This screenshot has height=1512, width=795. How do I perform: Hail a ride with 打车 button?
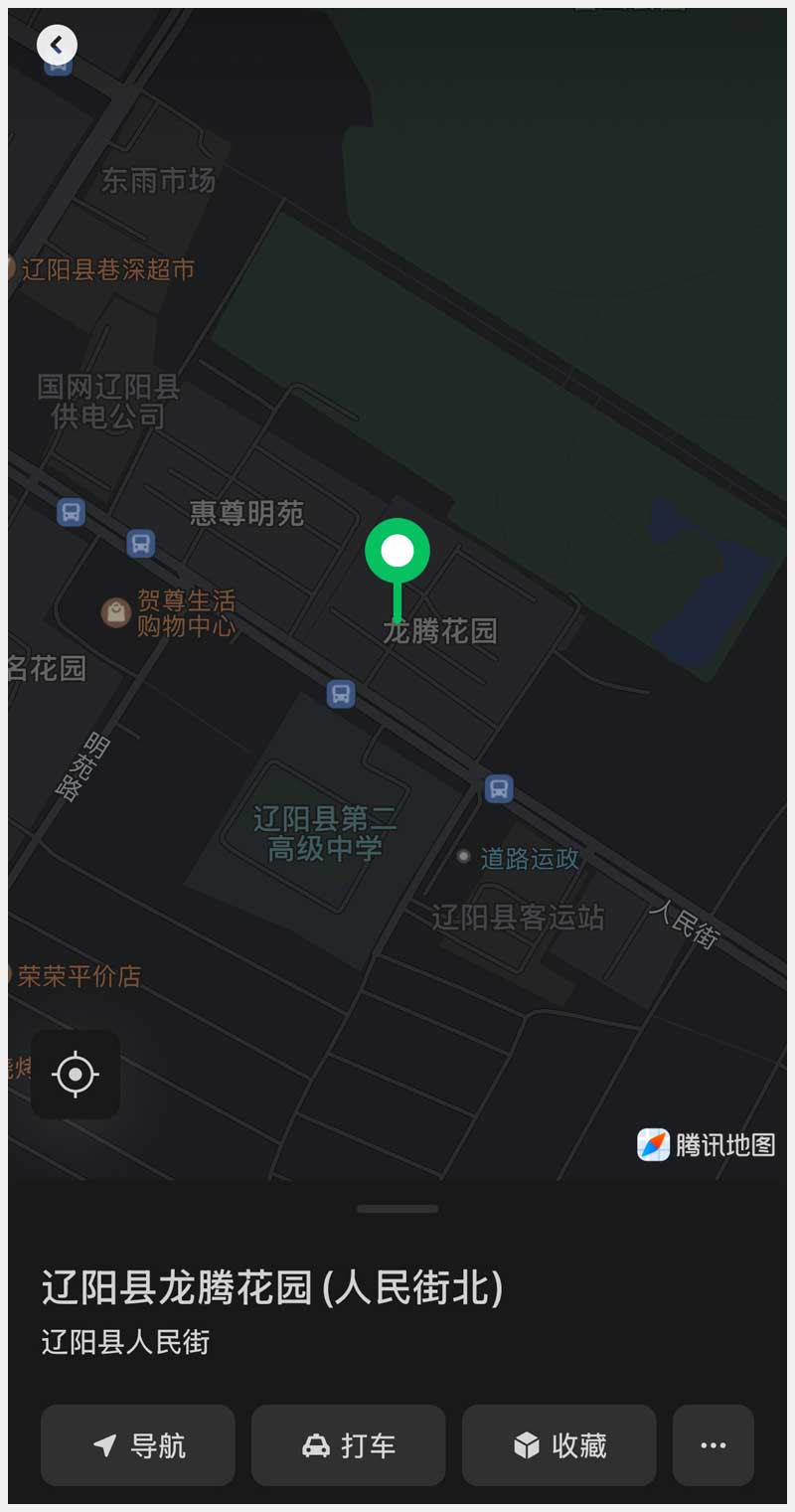348,1445
